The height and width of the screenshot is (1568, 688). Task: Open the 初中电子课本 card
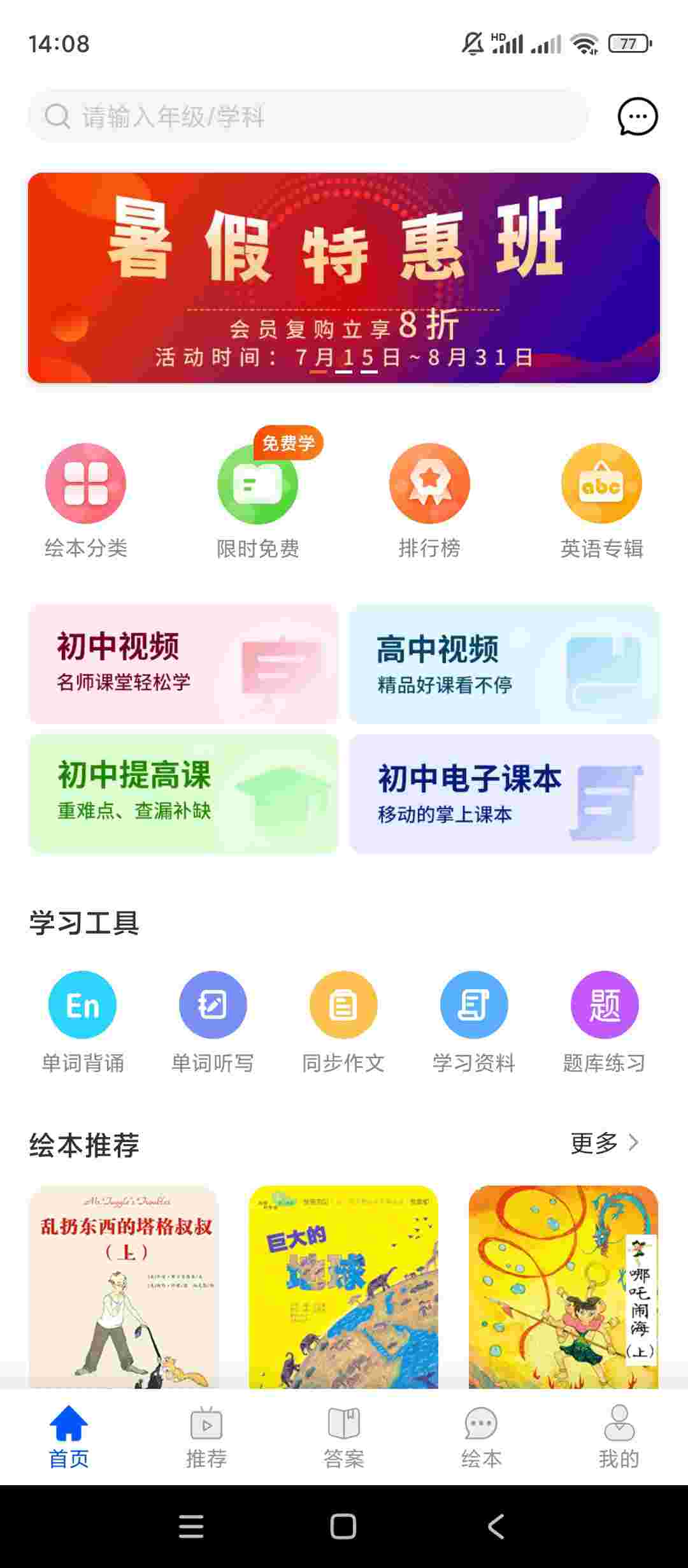504,793
